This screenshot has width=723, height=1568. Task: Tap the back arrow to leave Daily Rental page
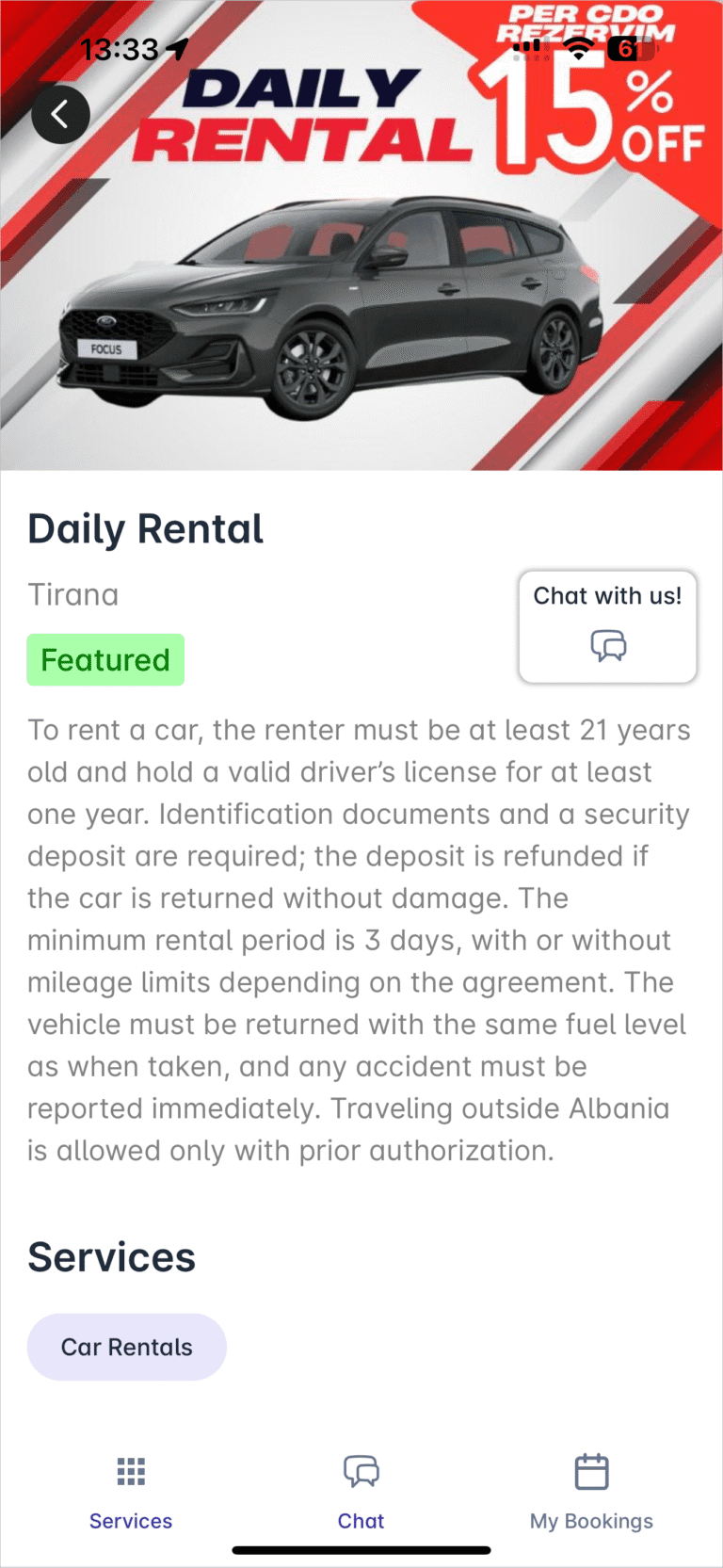pos(60,113)
